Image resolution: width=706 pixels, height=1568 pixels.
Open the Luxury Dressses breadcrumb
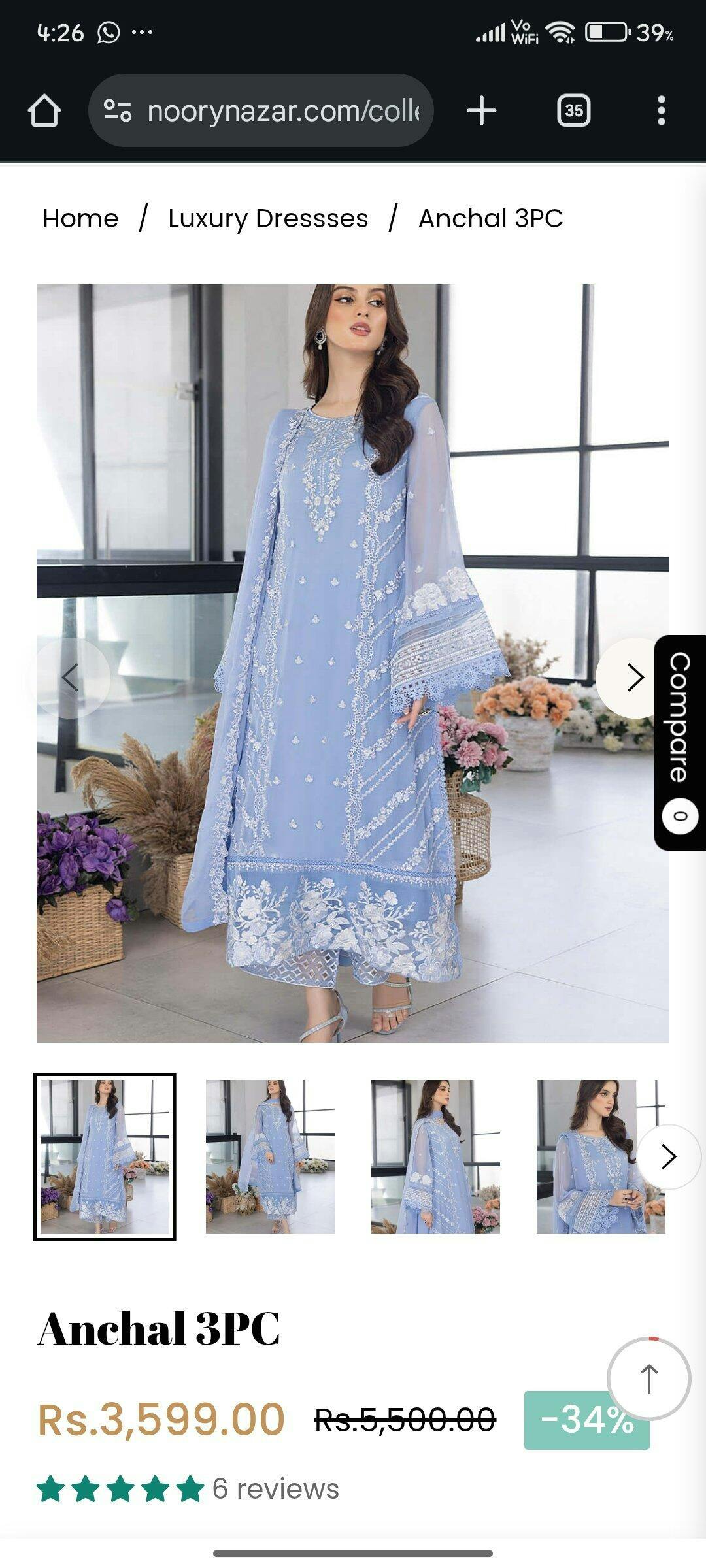tap(268, 218)
